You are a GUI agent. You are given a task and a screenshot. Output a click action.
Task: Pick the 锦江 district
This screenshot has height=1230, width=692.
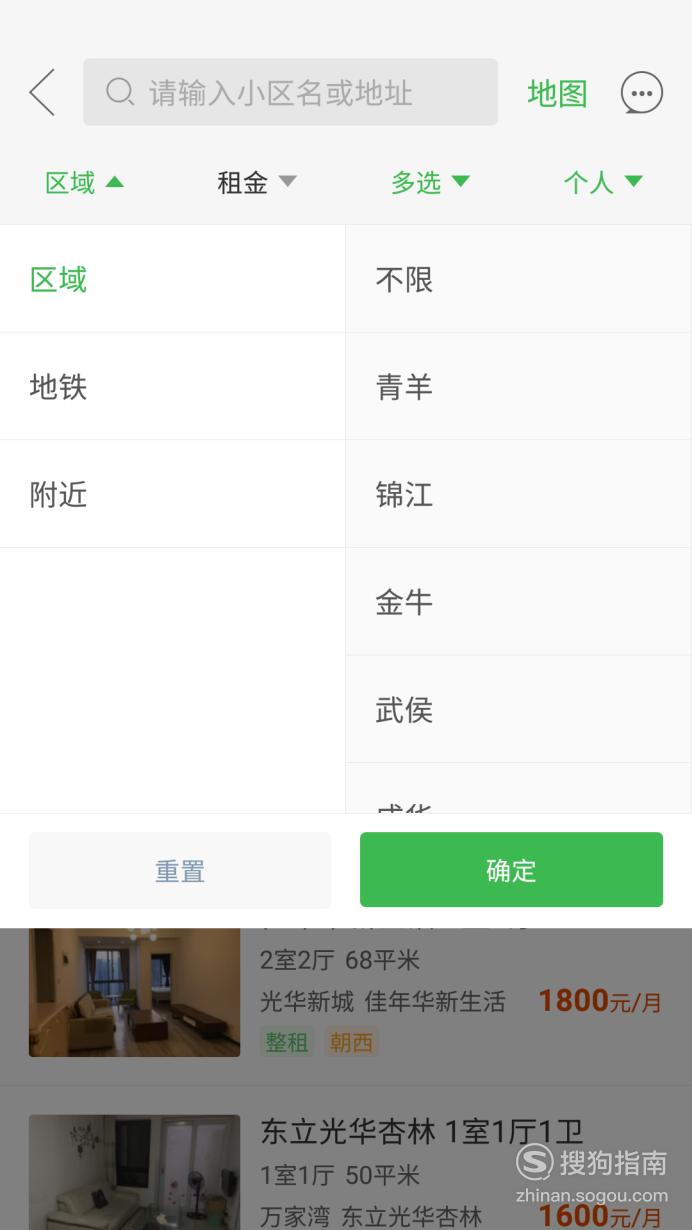(518, 494)
